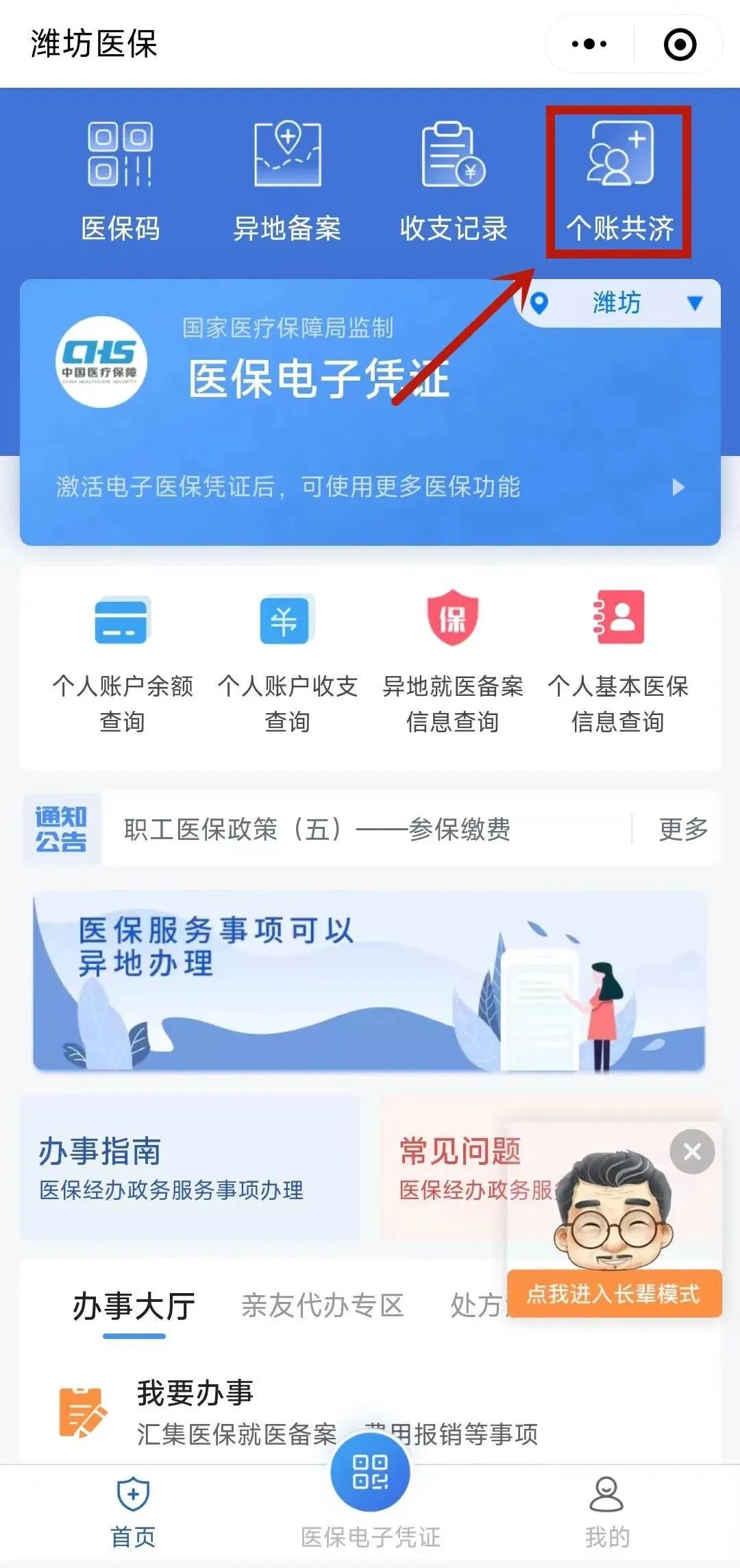Open 办事指南 card
This screenshot has height=1568, width=740.
[190, 1168]
